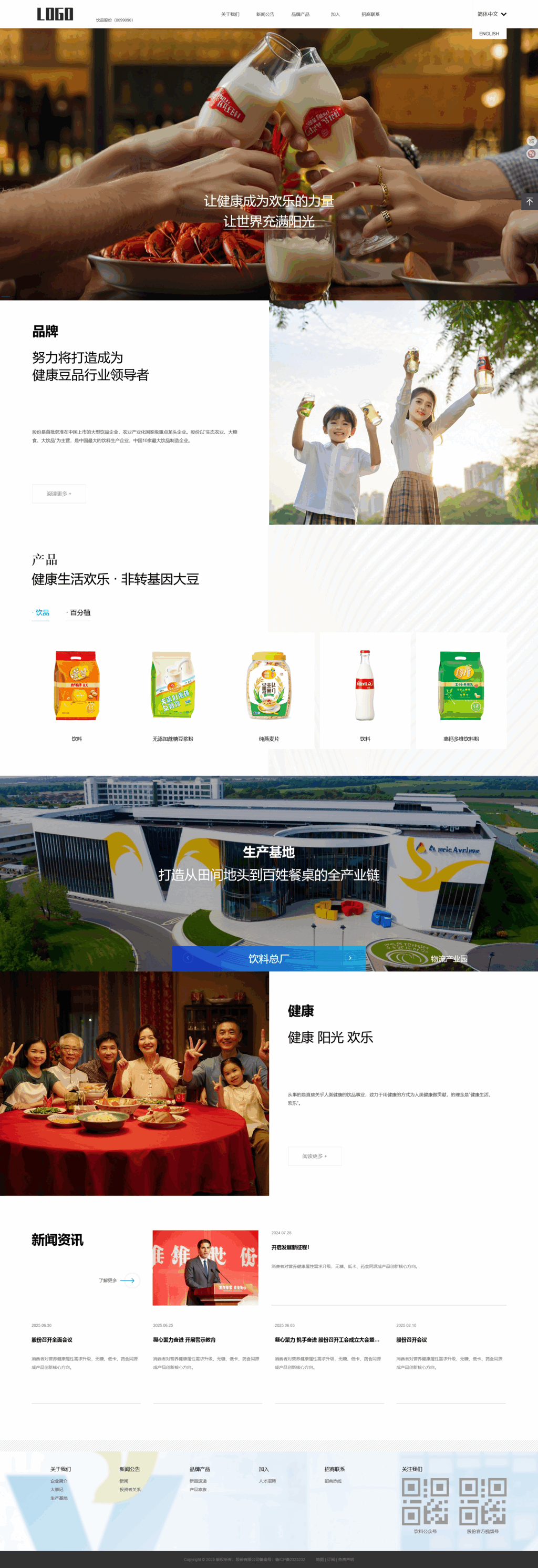The height and width of the screenshot is (1568, 538).
Task: Select 招商联系 in the header
Action: point(370,14)
